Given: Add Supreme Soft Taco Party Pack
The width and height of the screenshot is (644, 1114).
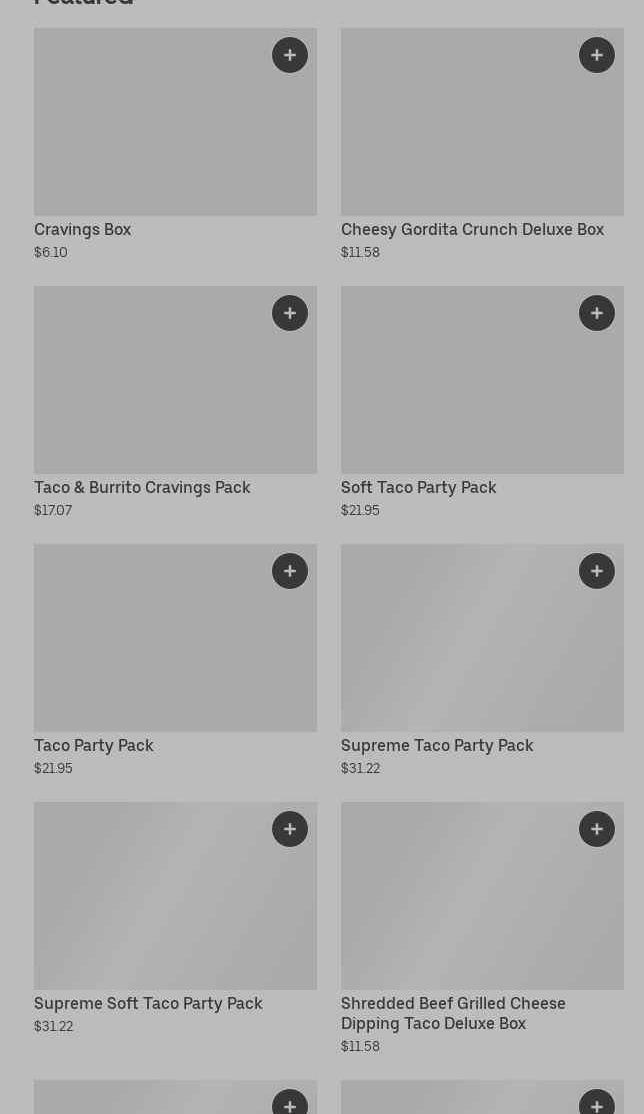Looking at the screenshot, I should point(290,829).
